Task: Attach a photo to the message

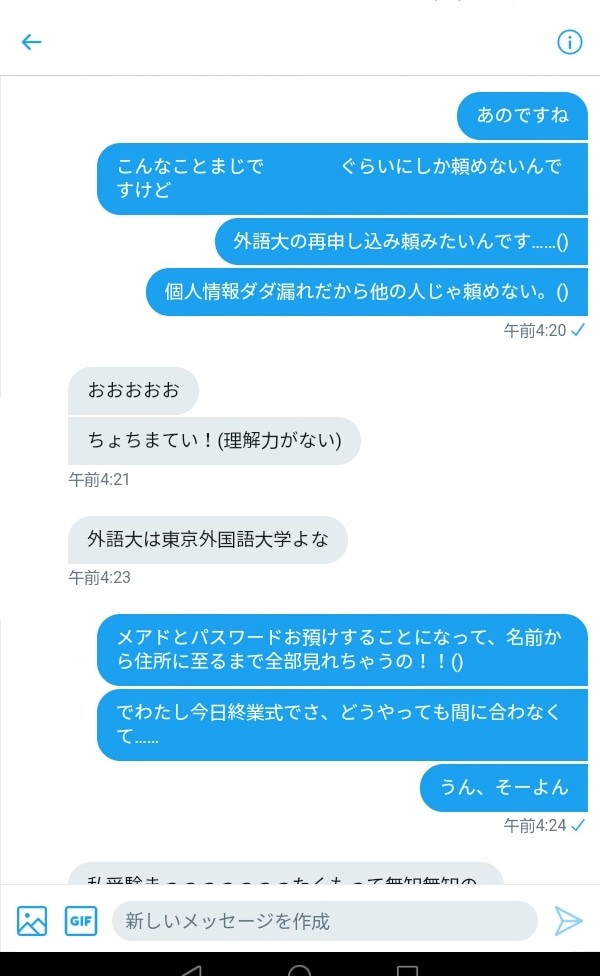Action: [x=32, y=920]
